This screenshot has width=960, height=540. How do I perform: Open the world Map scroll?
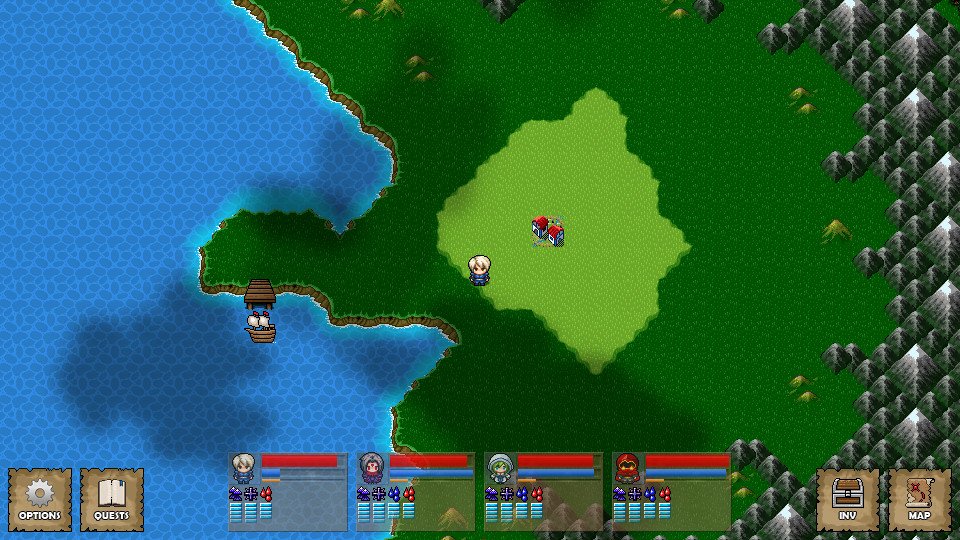point(920,499)
